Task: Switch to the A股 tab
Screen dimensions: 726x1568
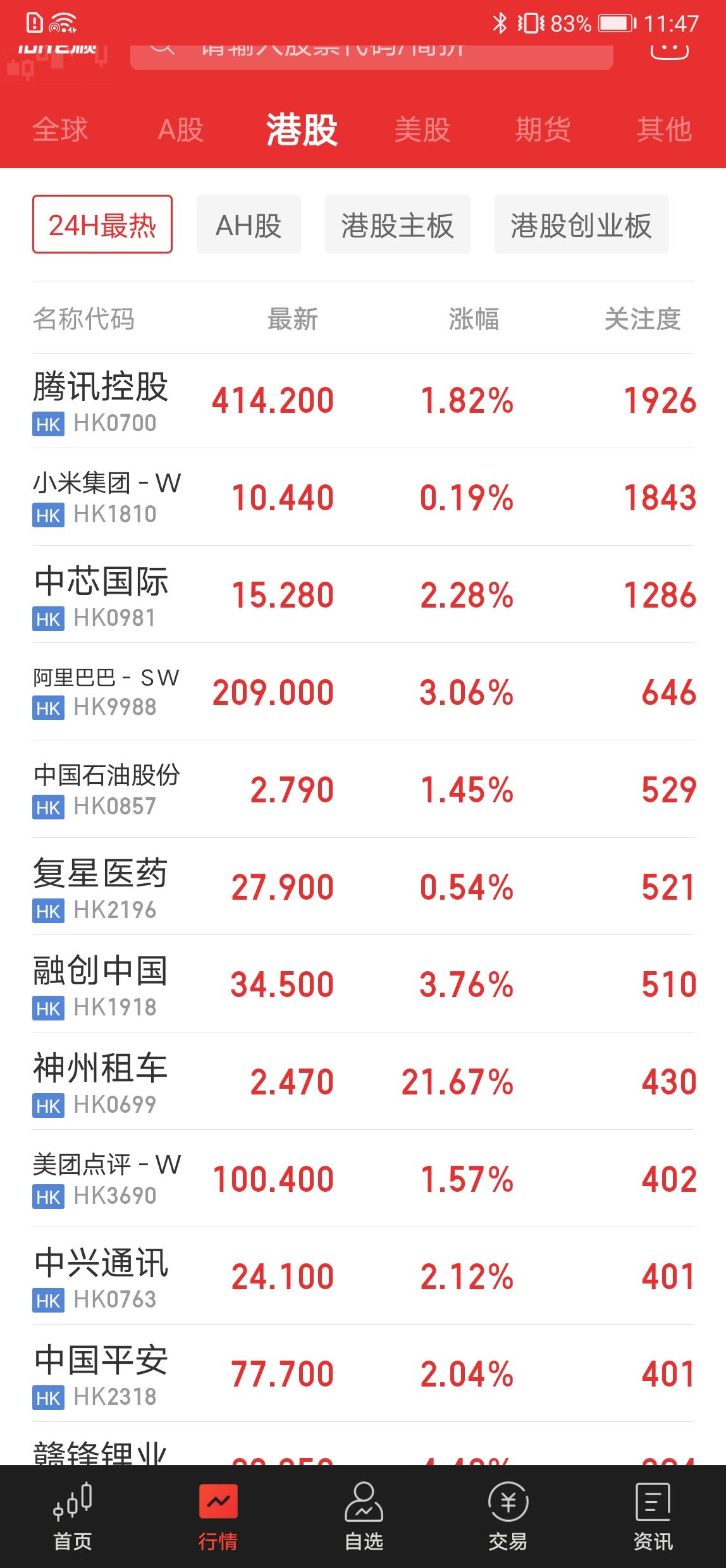Action: pos(181,130)
